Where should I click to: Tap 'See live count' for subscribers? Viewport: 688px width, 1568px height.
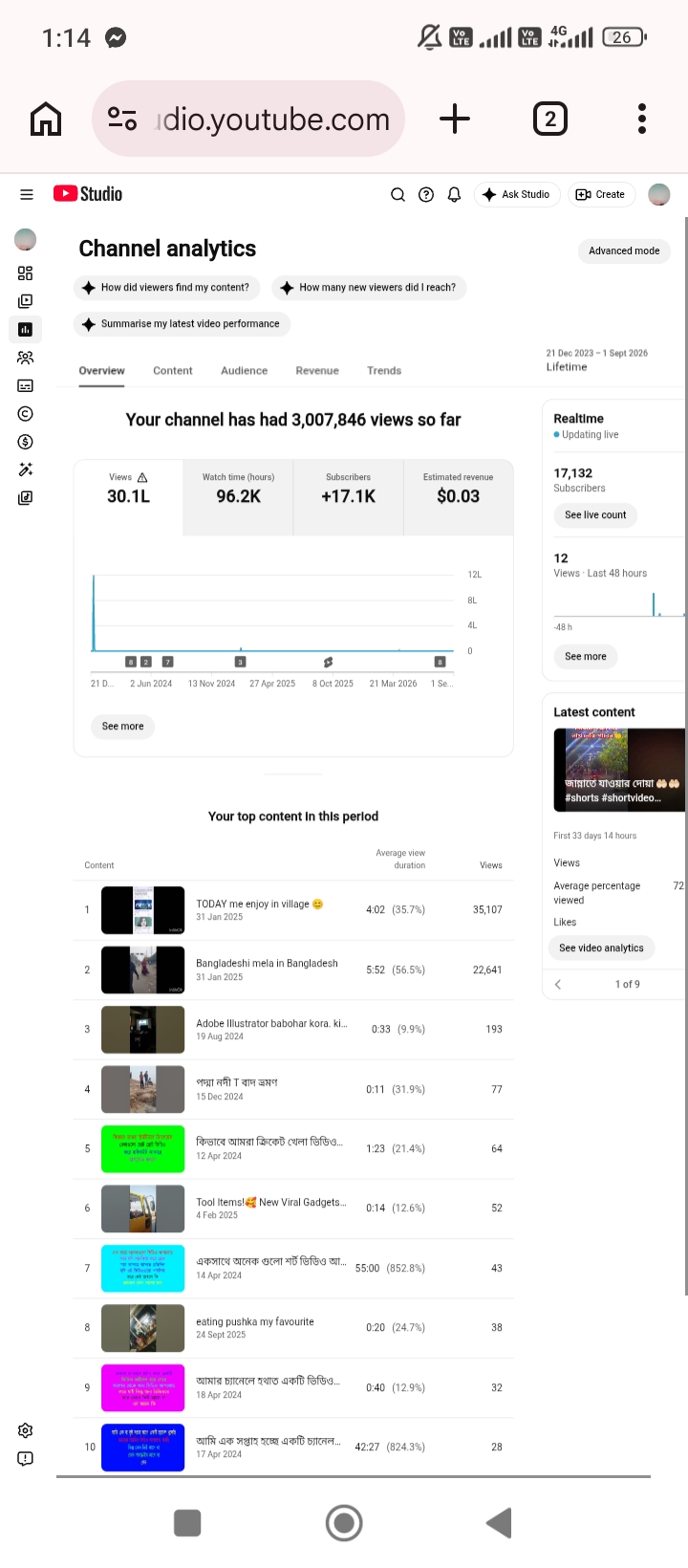595,515
